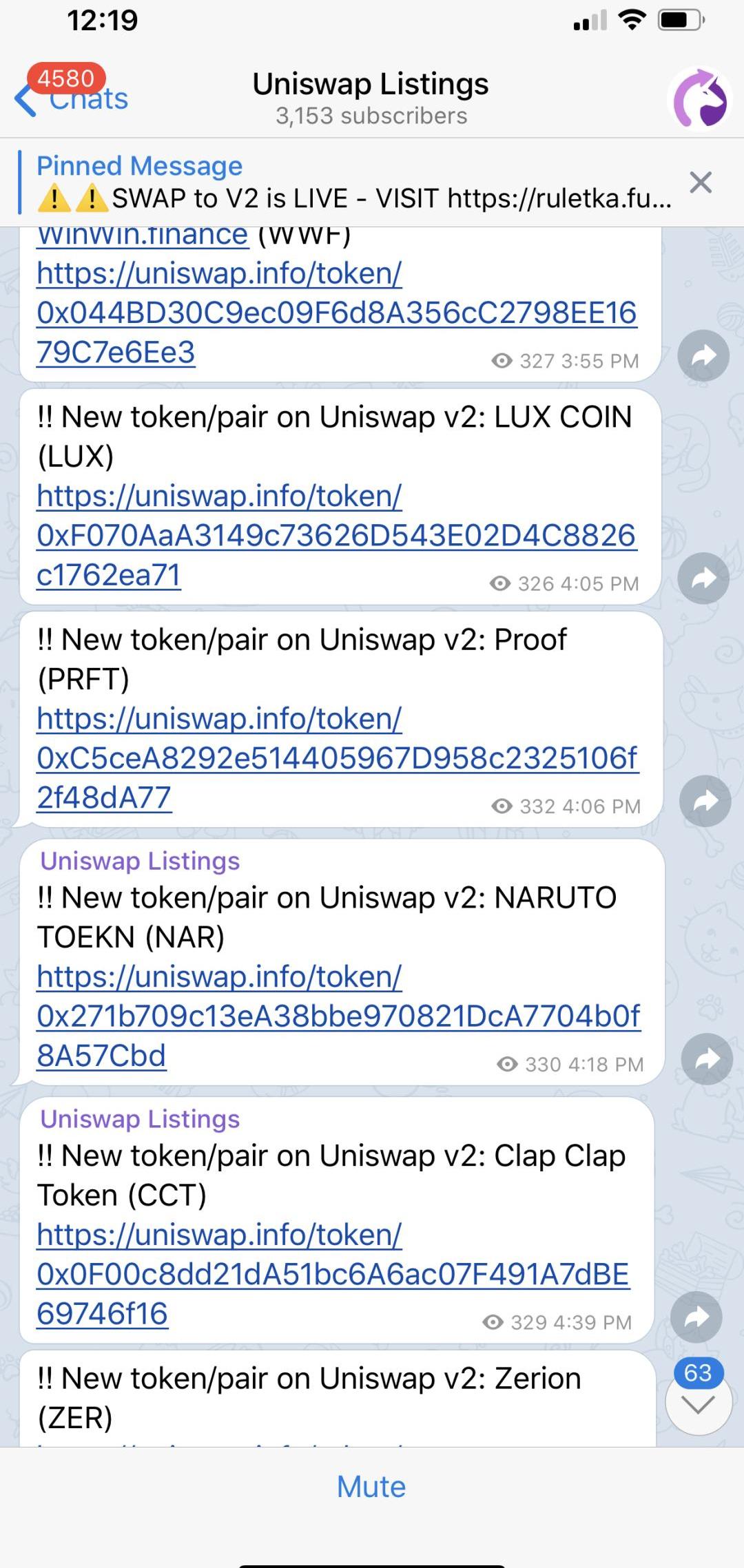Open the Clap Clap Token link

click(332, 1274)
